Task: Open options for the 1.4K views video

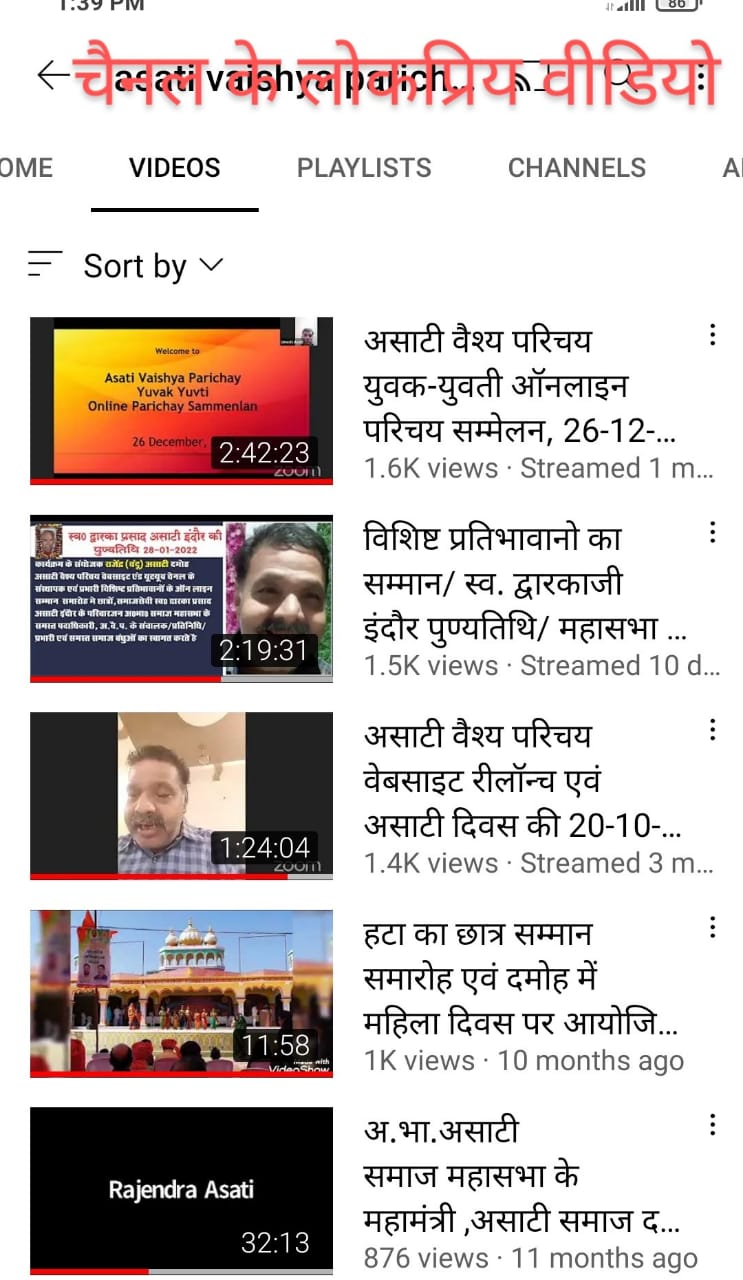Action: click(x=712, y=730)
